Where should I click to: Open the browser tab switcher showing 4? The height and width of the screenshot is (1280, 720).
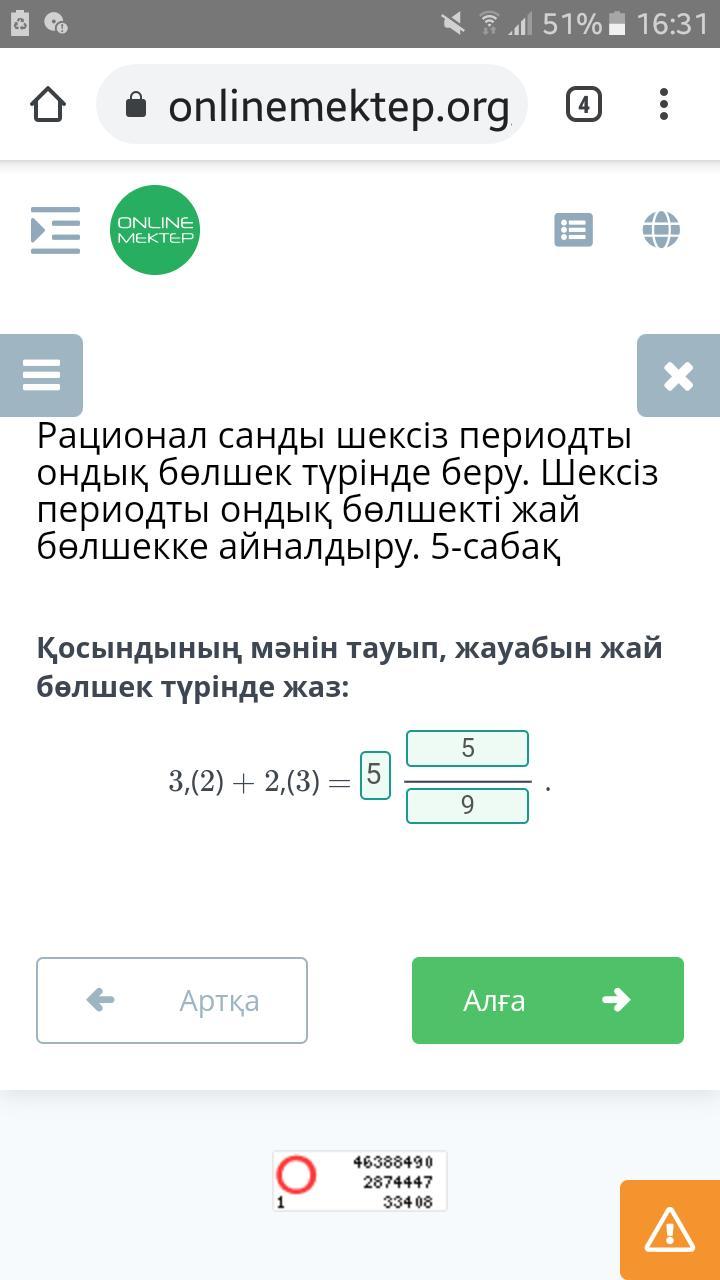click(x=584, y=104)
